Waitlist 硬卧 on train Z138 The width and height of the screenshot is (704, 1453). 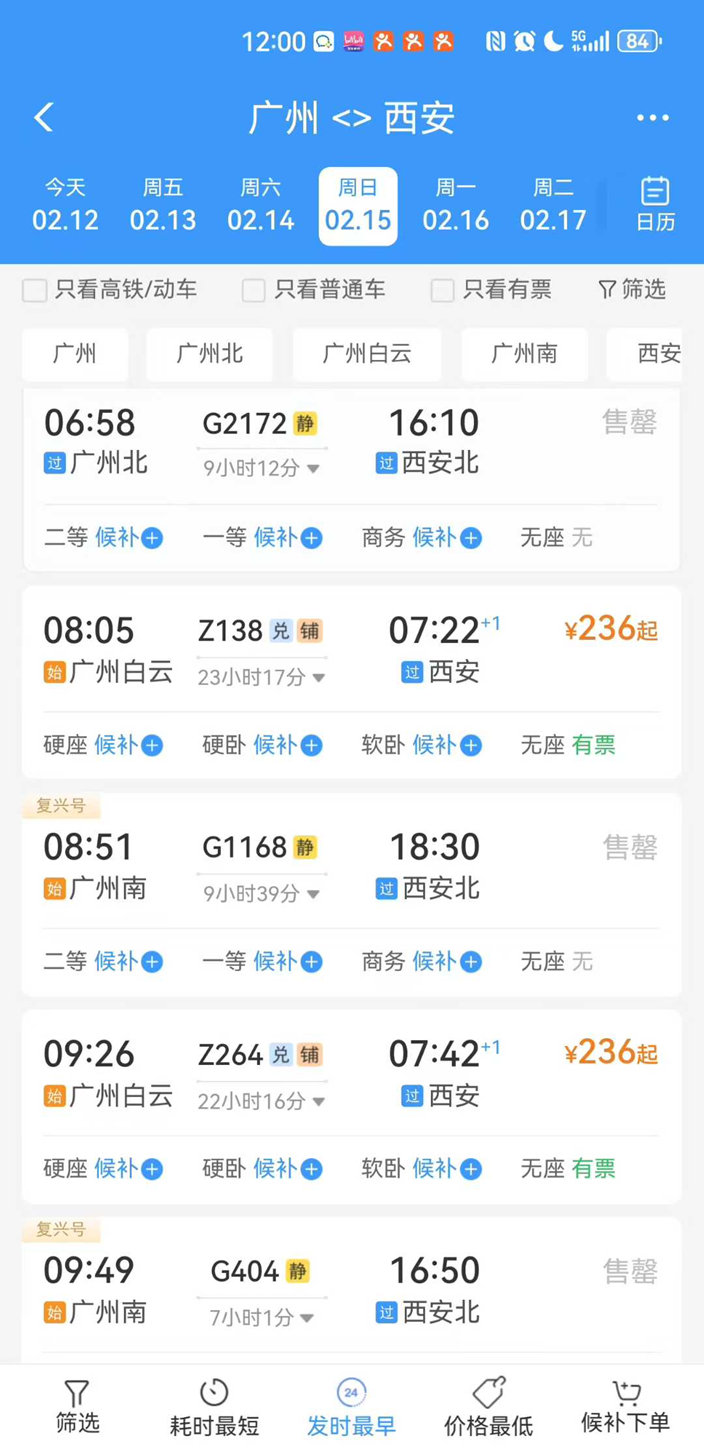coord(287,745)
